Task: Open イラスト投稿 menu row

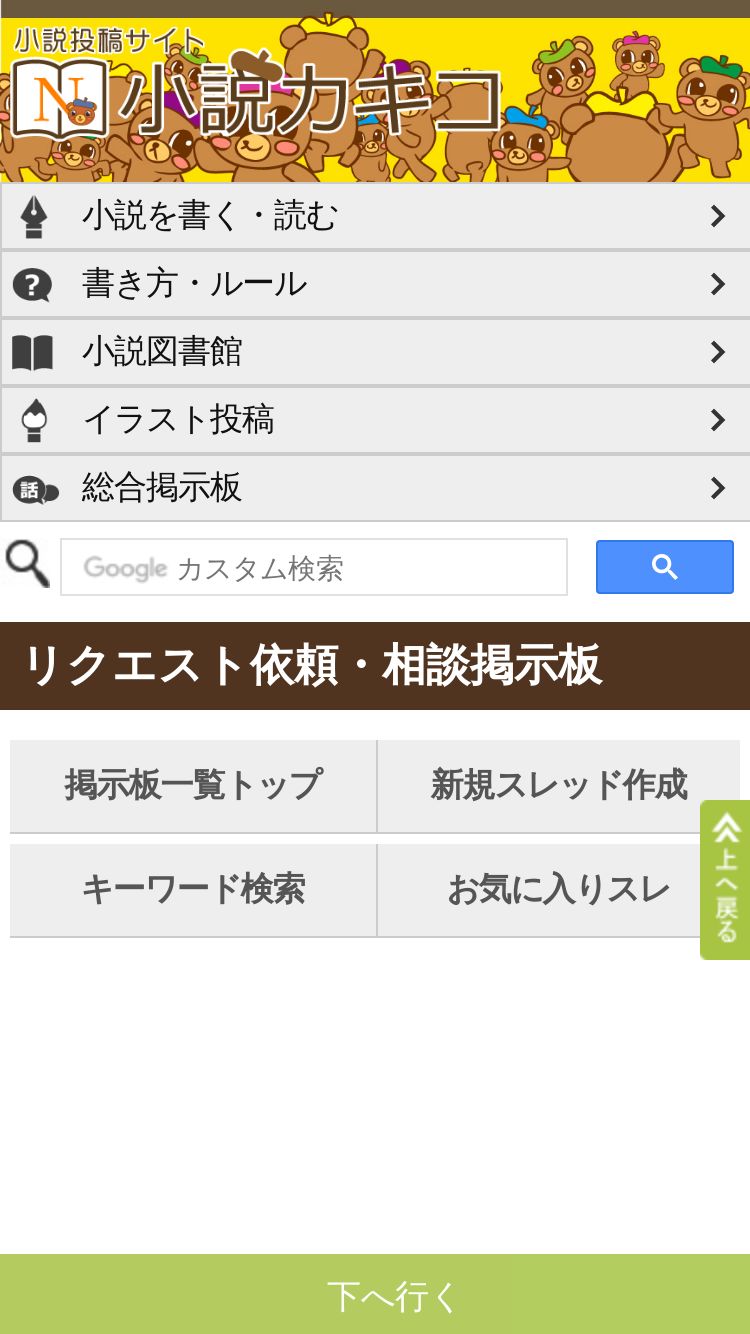Action: pos(375,420)
